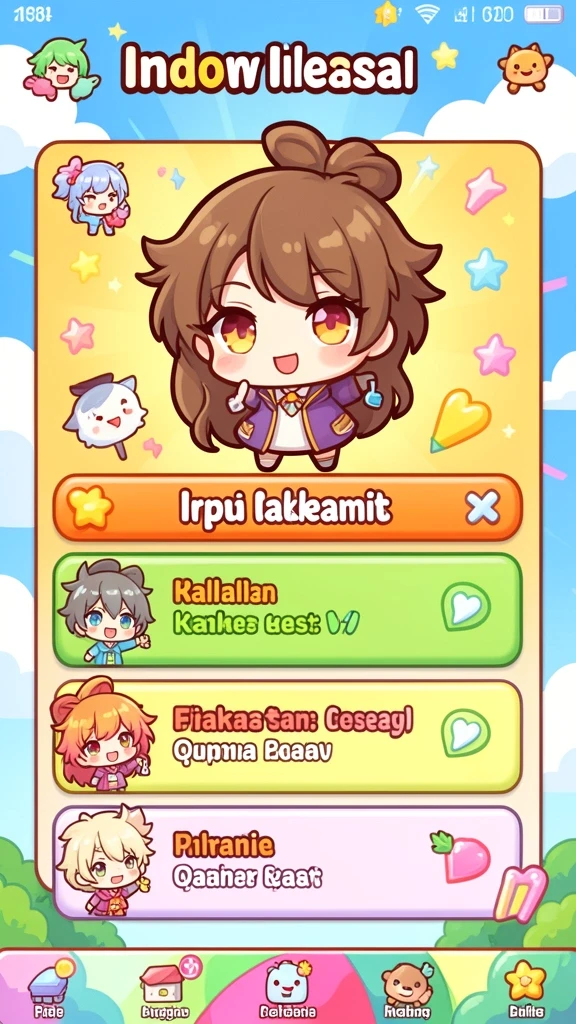Image resolution: width=576 pixels, height=1024 pixels.
Task: Select the bottom tab with the house icon
Action: tap(165, 989)
